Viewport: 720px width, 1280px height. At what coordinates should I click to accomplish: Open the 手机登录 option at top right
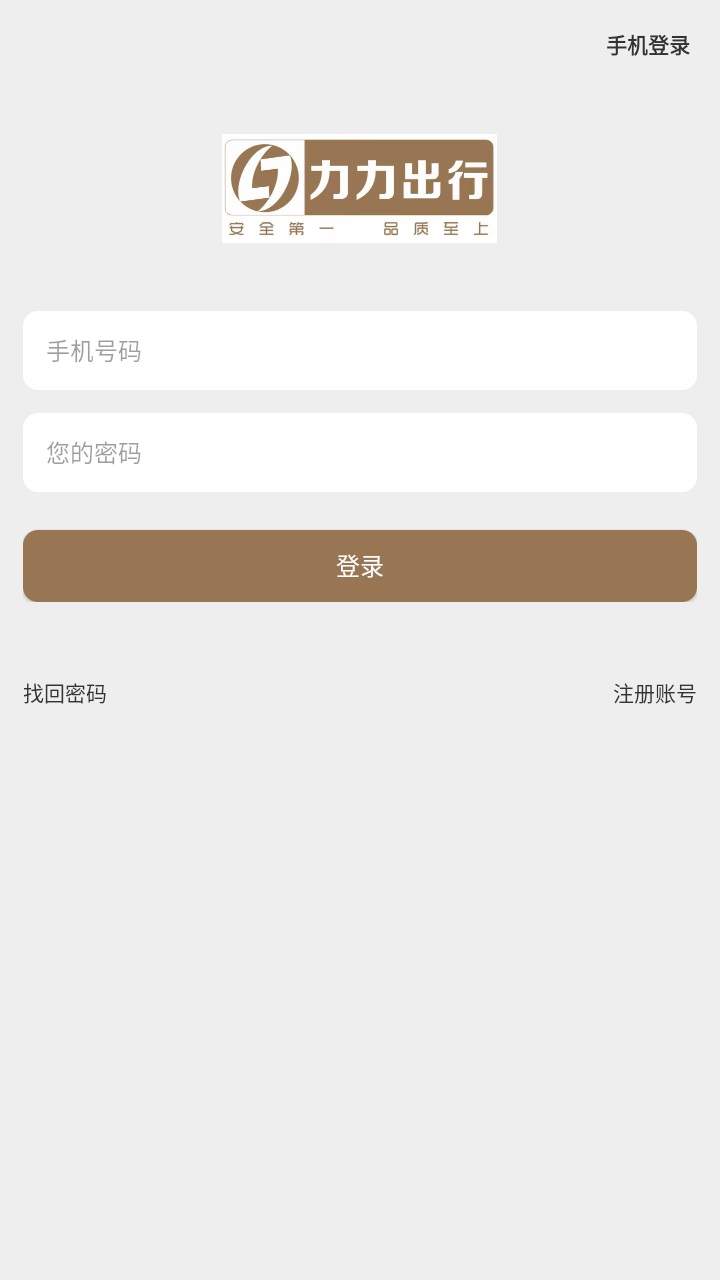(648, 46)
